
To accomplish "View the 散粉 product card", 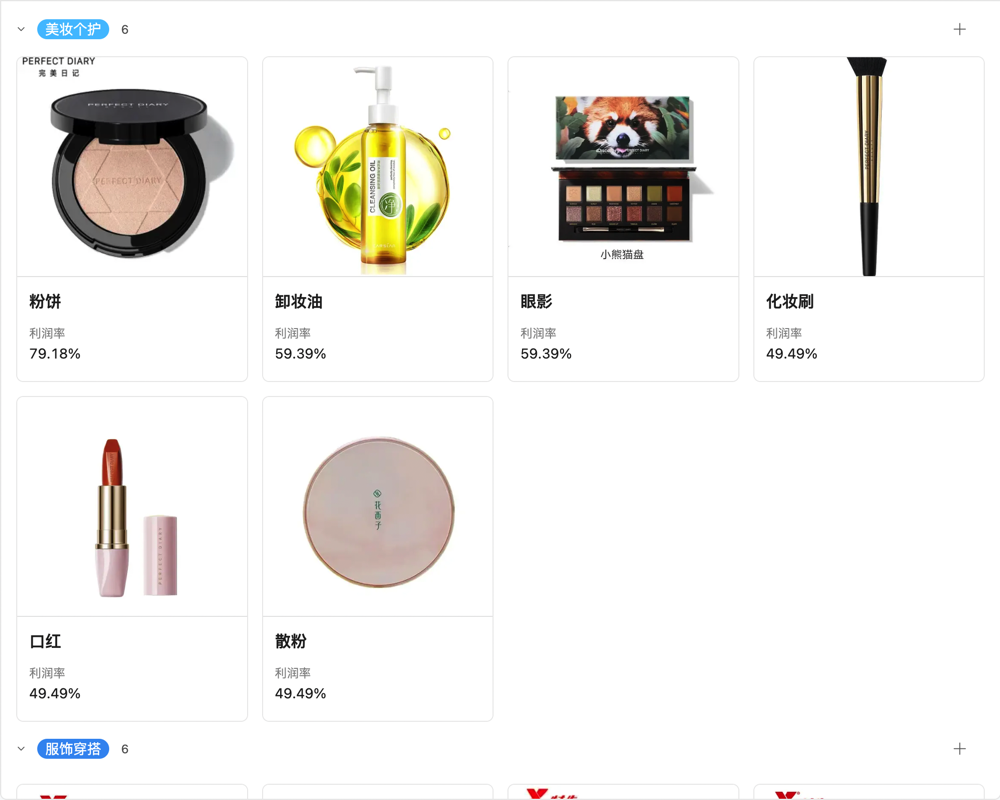I will coord(377,558).
